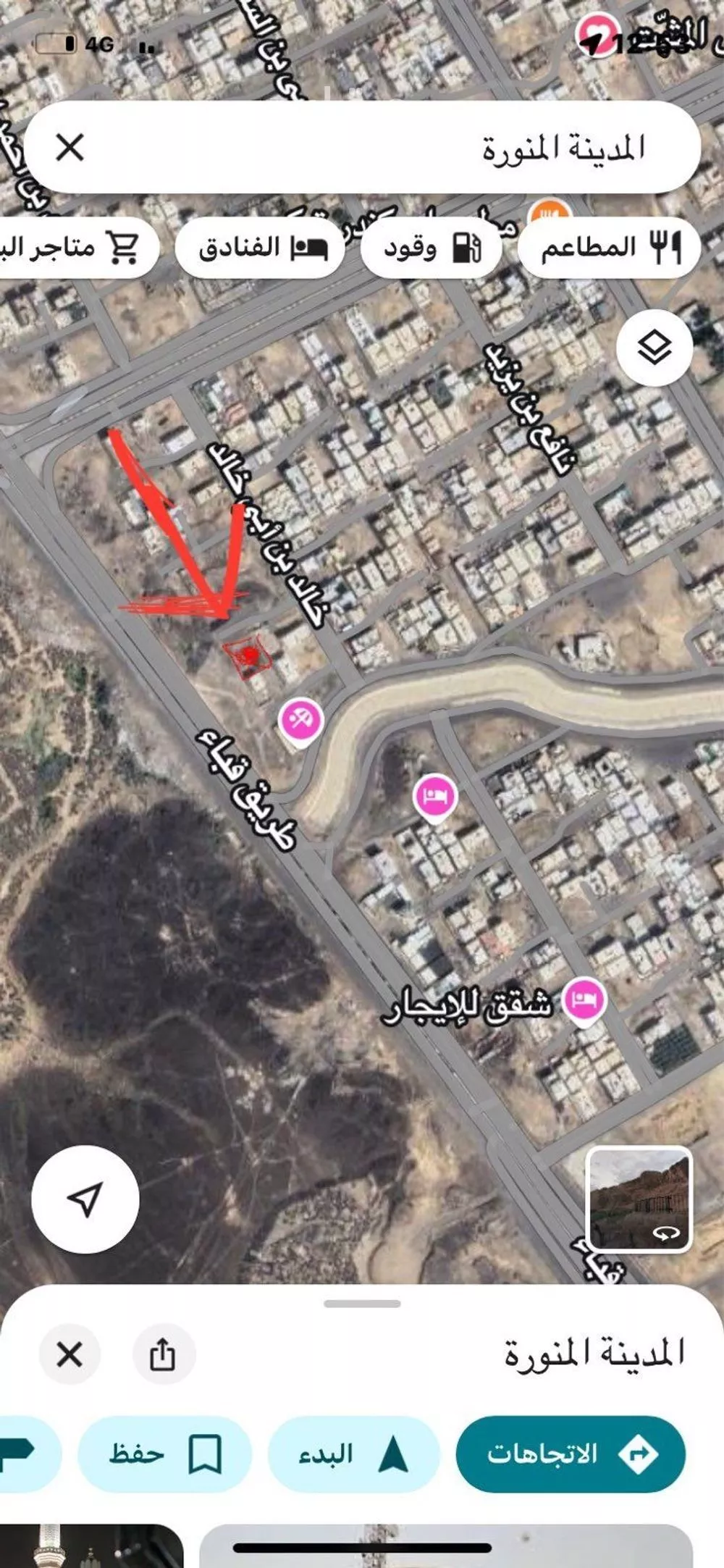The width and height of the screenshot is (724, 1568).
Task: Save this place with حفظ
Action: [x=164, y=1454]
